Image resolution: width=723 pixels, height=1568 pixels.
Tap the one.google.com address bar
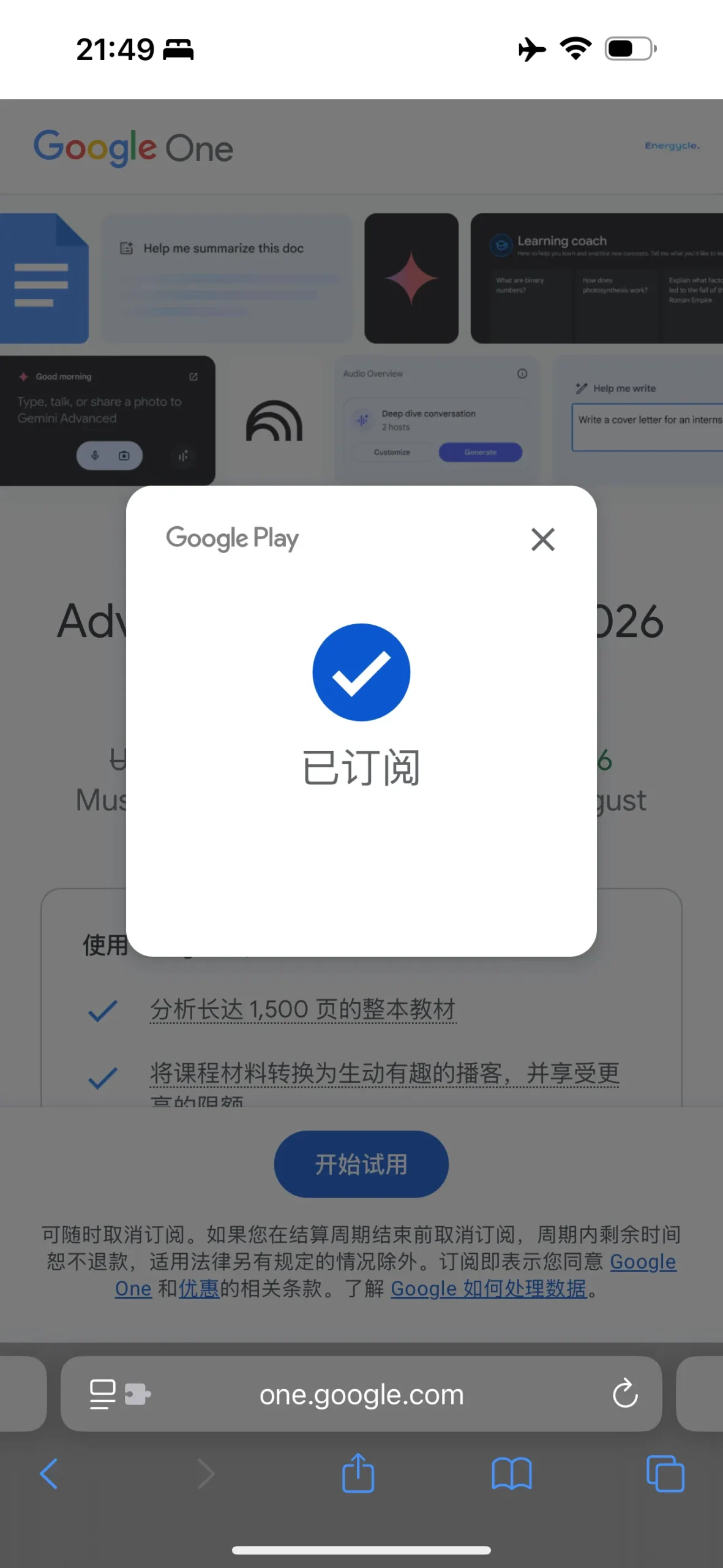coord(361,1394)
